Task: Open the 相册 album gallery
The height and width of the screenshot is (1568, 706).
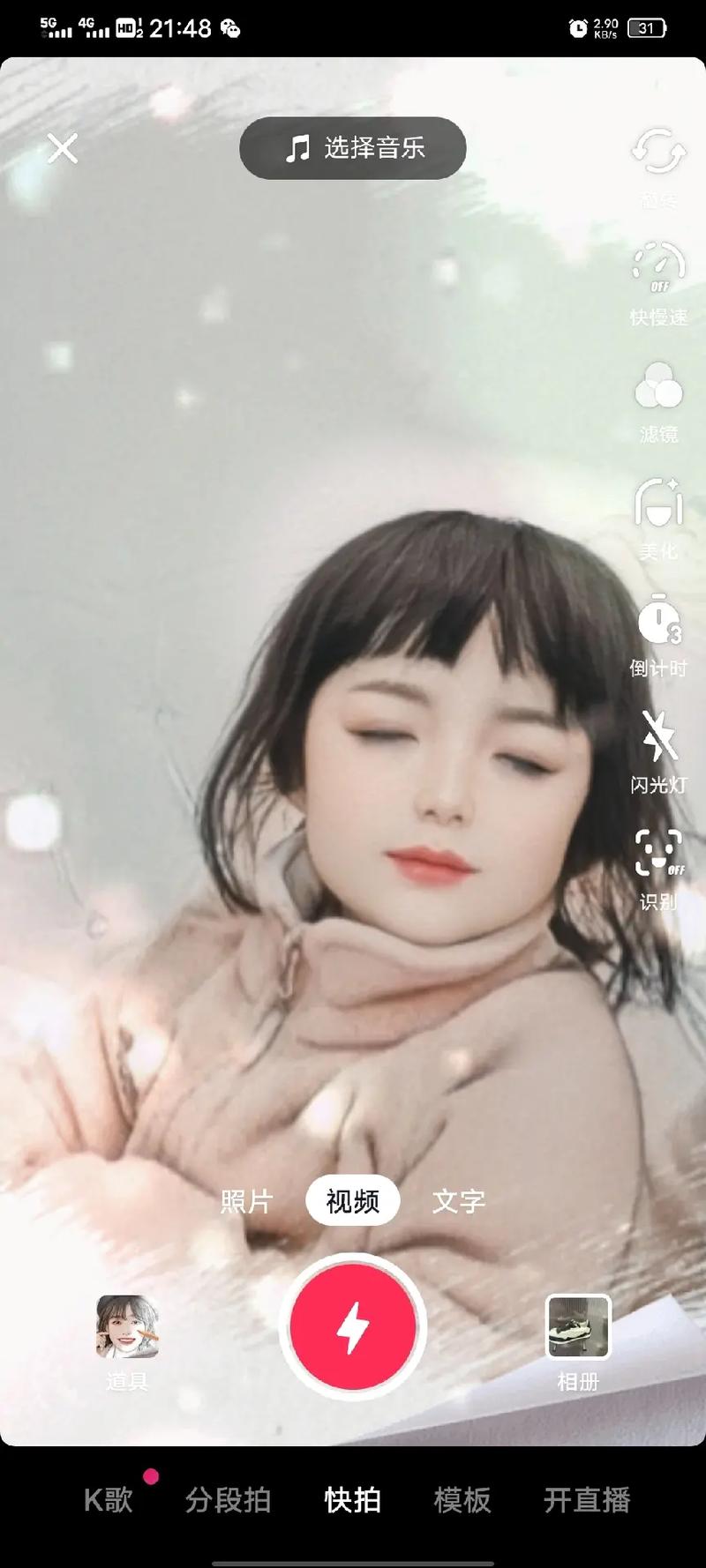Action: tap(578, 1327)
